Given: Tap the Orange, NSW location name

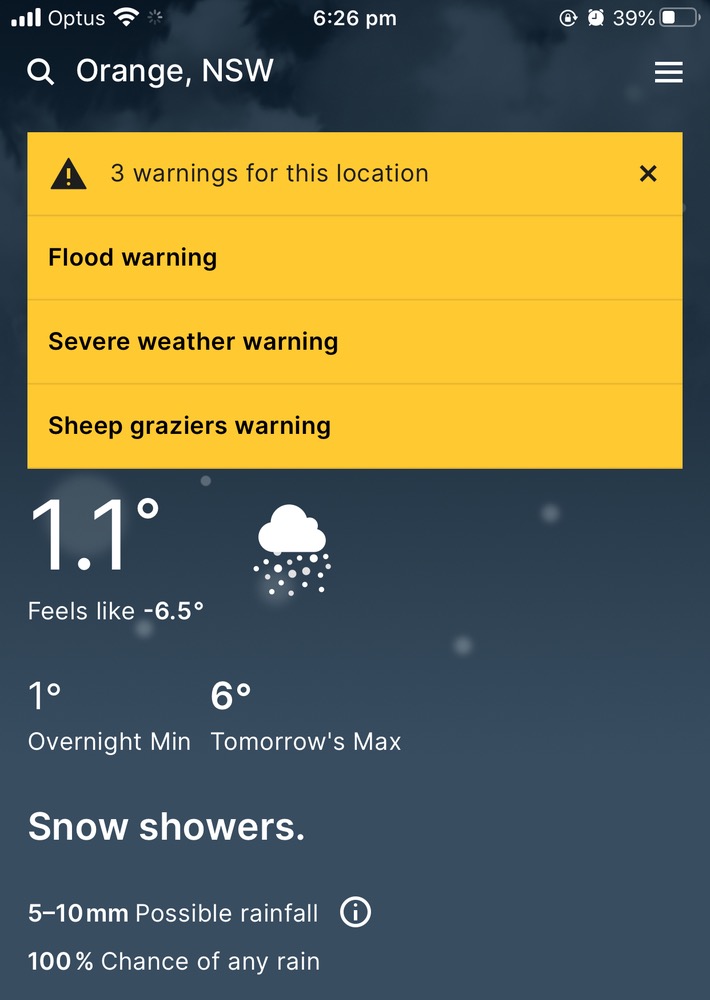Looking at the screenshot, I should click(174, 72).
